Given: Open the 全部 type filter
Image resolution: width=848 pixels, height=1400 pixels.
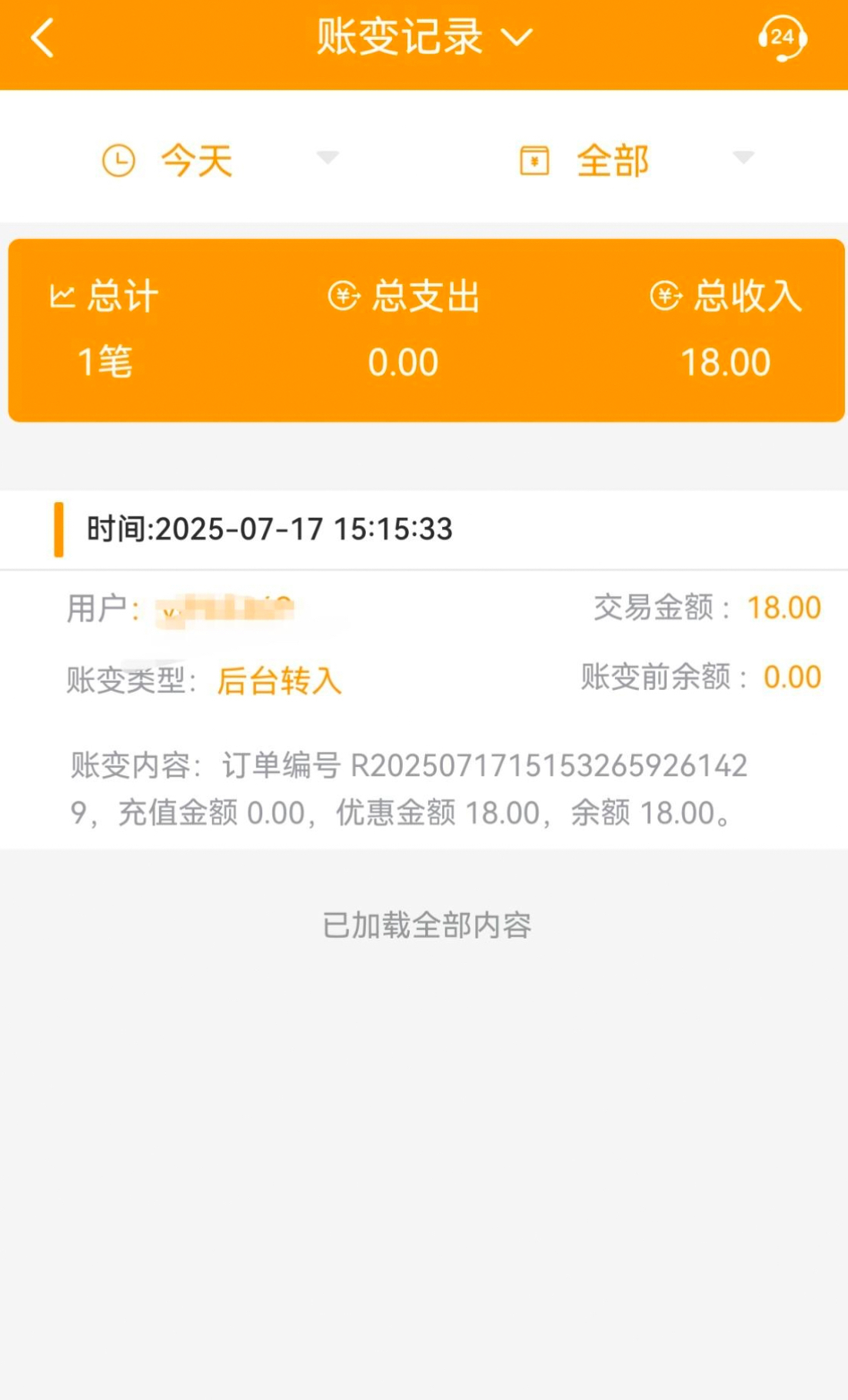Looking at the screenshot, I should (636, 160).
